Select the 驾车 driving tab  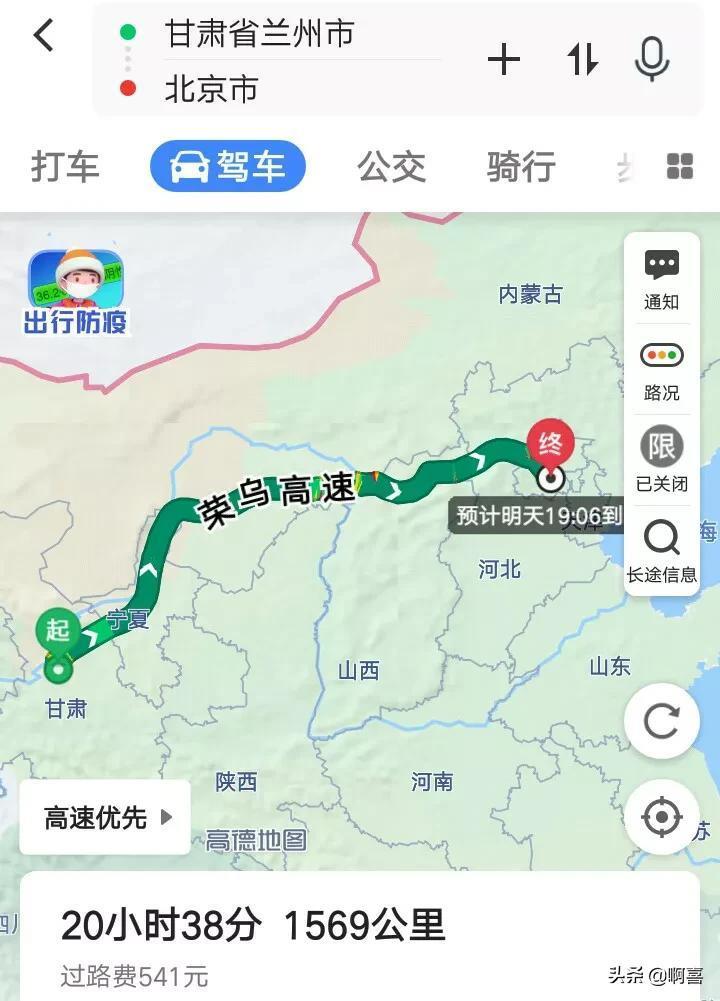pos(228,167)
